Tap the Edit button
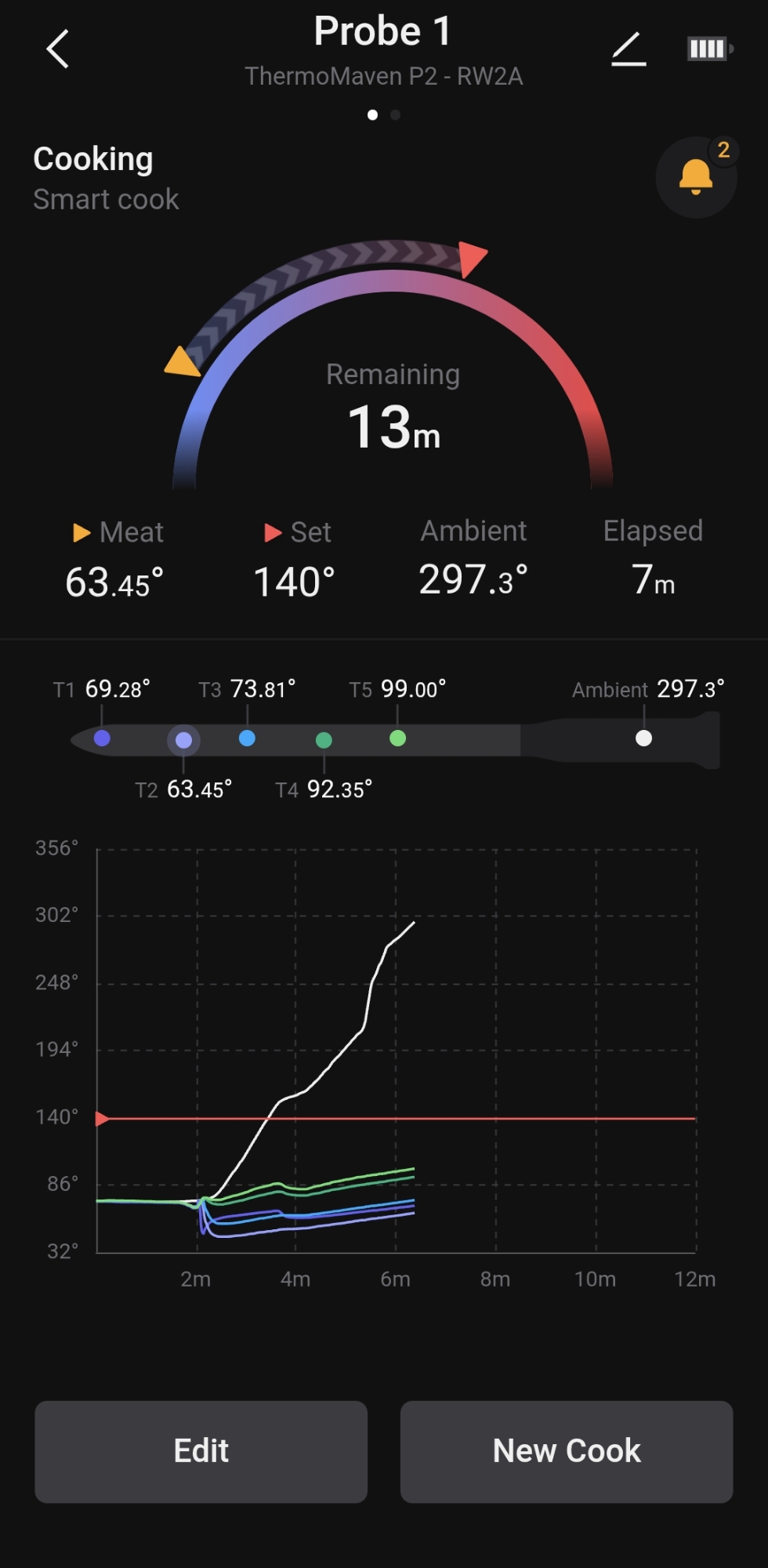 pos(201,1451)
